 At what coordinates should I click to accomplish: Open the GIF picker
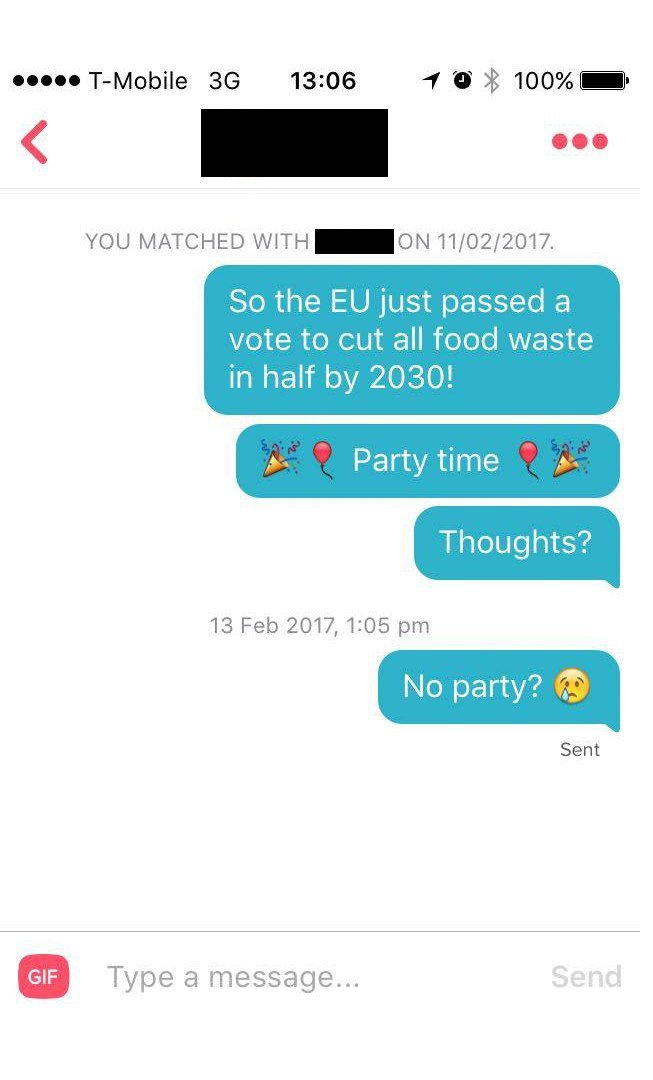pos(44,977)
